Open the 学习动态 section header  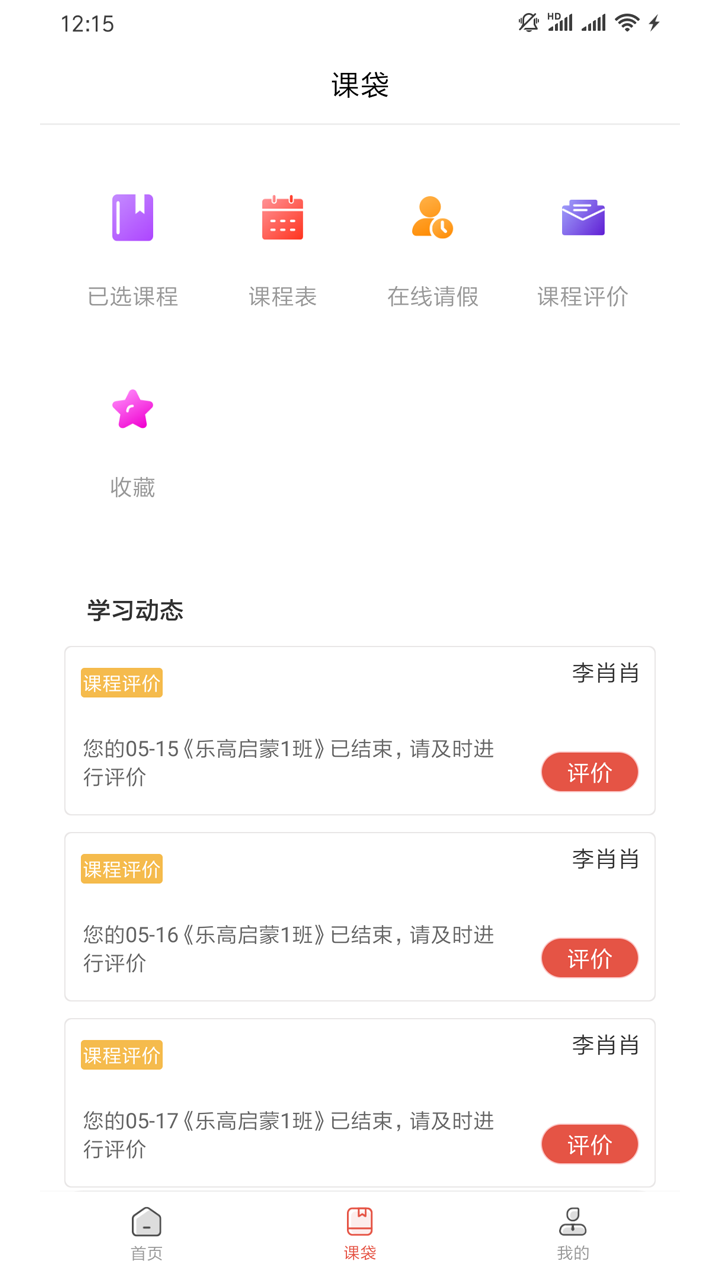[135, 610]
